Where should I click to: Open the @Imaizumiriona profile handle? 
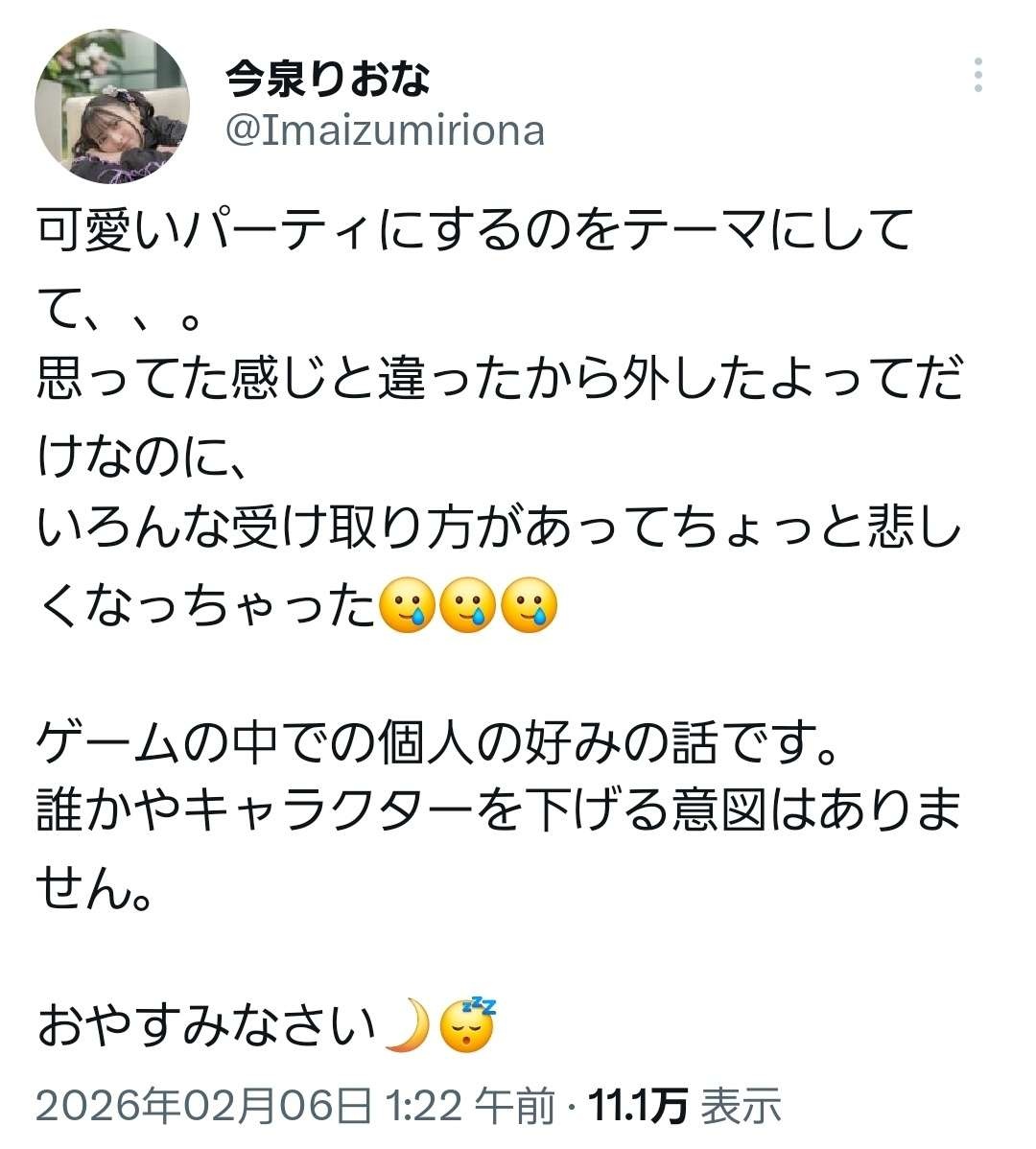[385, 129]
